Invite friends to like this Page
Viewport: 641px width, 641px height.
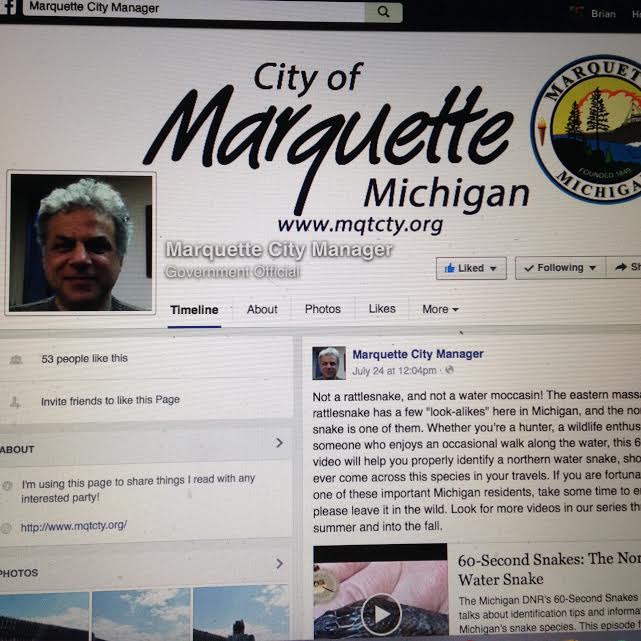[110, 400]
